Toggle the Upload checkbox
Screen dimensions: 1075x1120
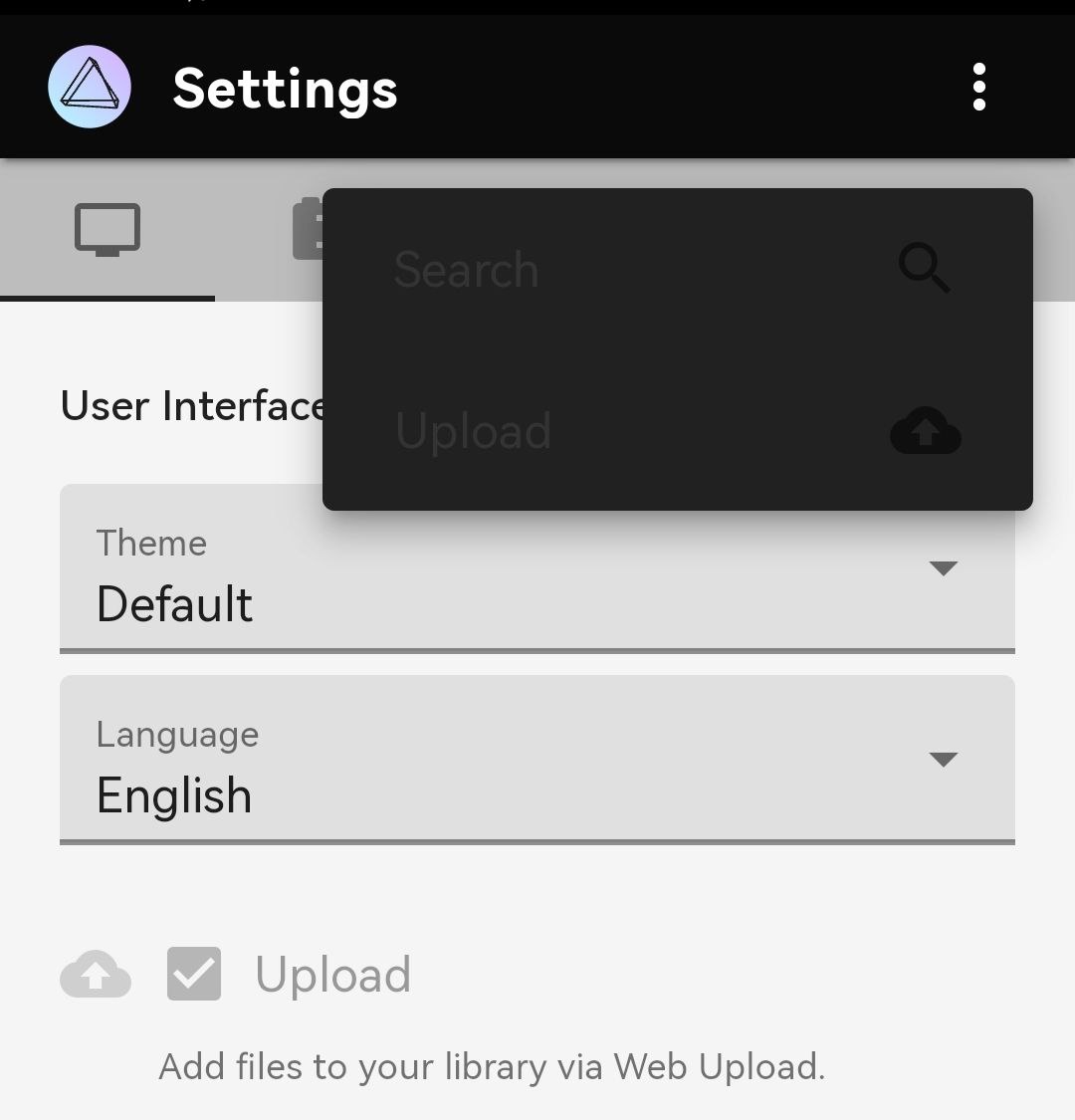pyautogui.click(x=193, y=974)
